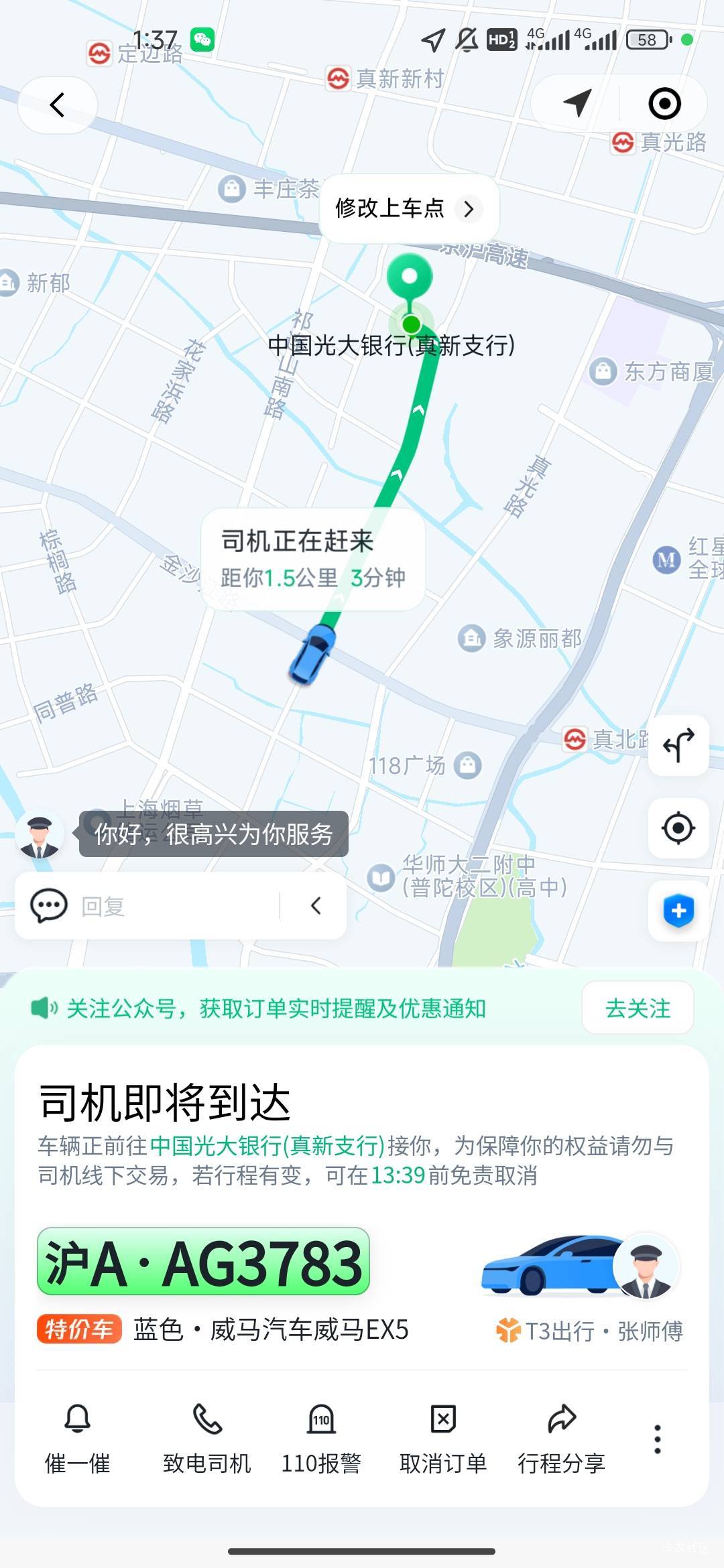724x1568 pixels.
Task: Urge the driver with 催一催
Action: 77,1439
